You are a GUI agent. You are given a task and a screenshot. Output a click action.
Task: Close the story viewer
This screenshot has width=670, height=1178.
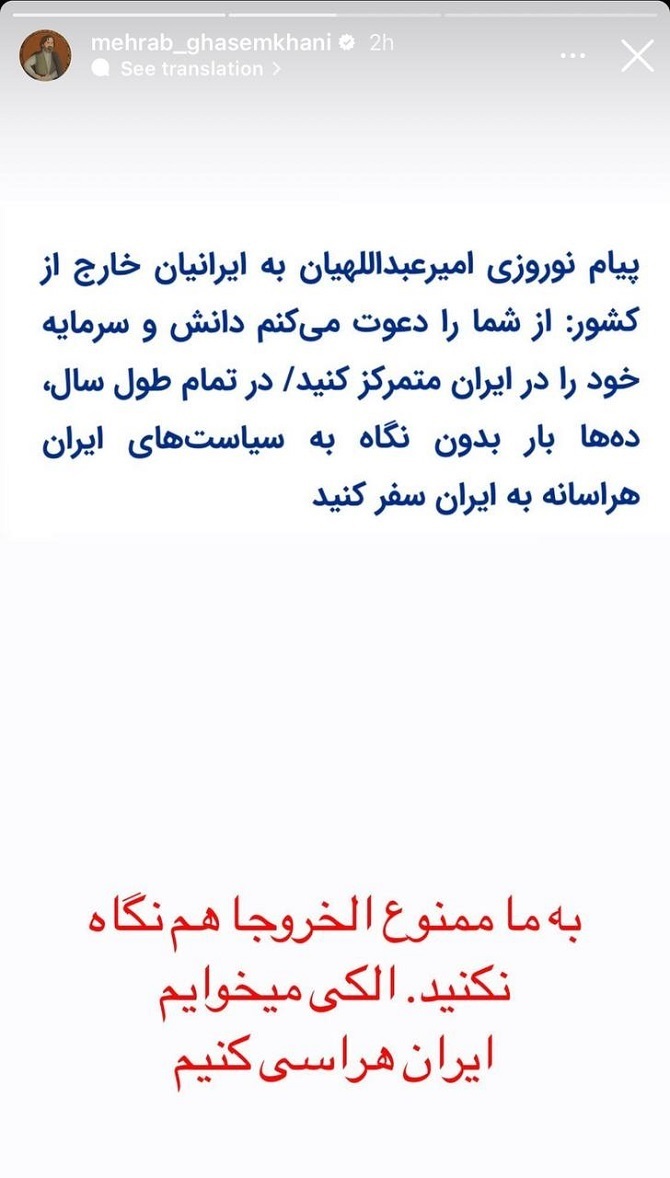tap(637, 56)
